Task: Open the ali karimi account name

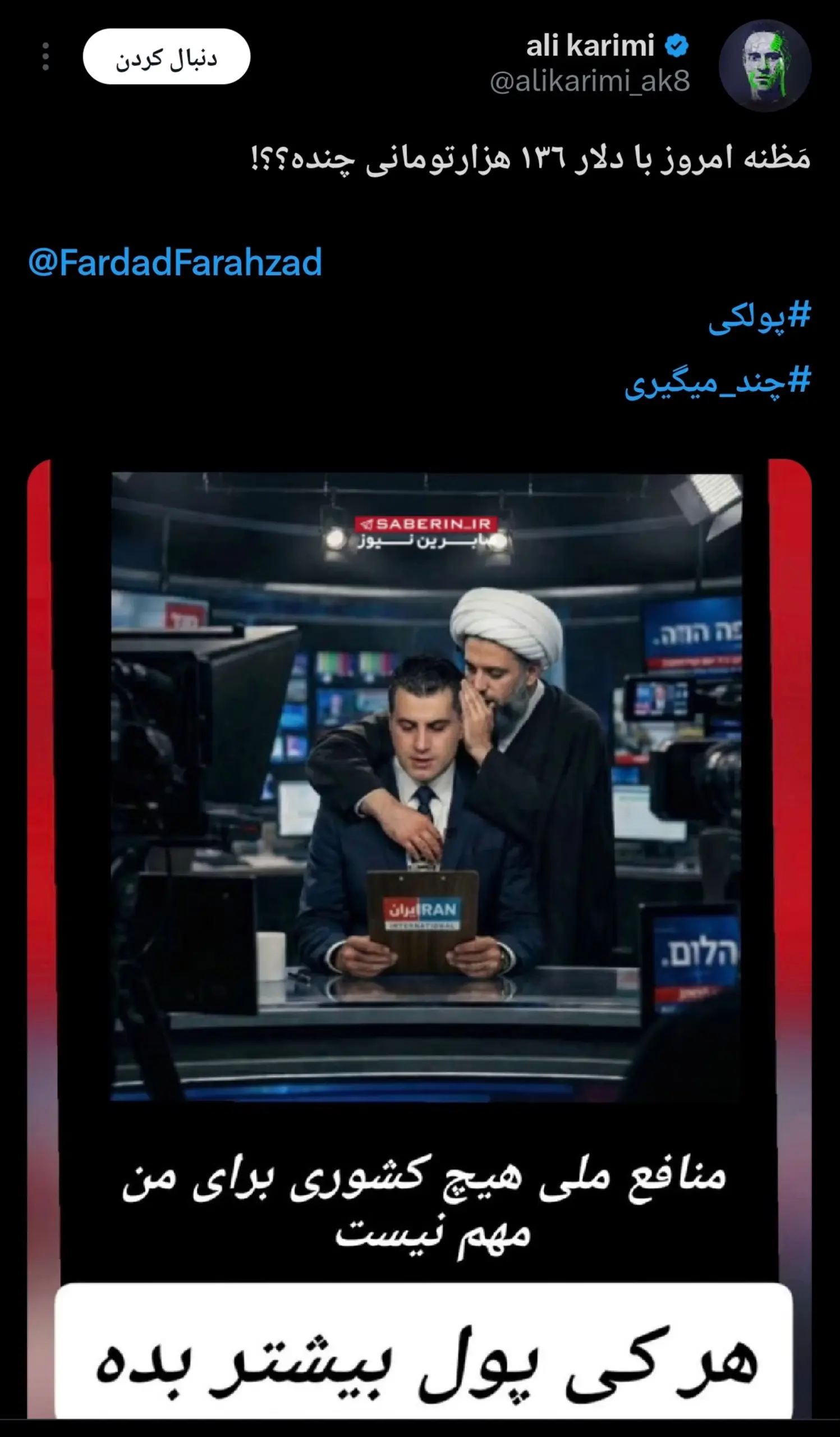Action: [590, 45]
